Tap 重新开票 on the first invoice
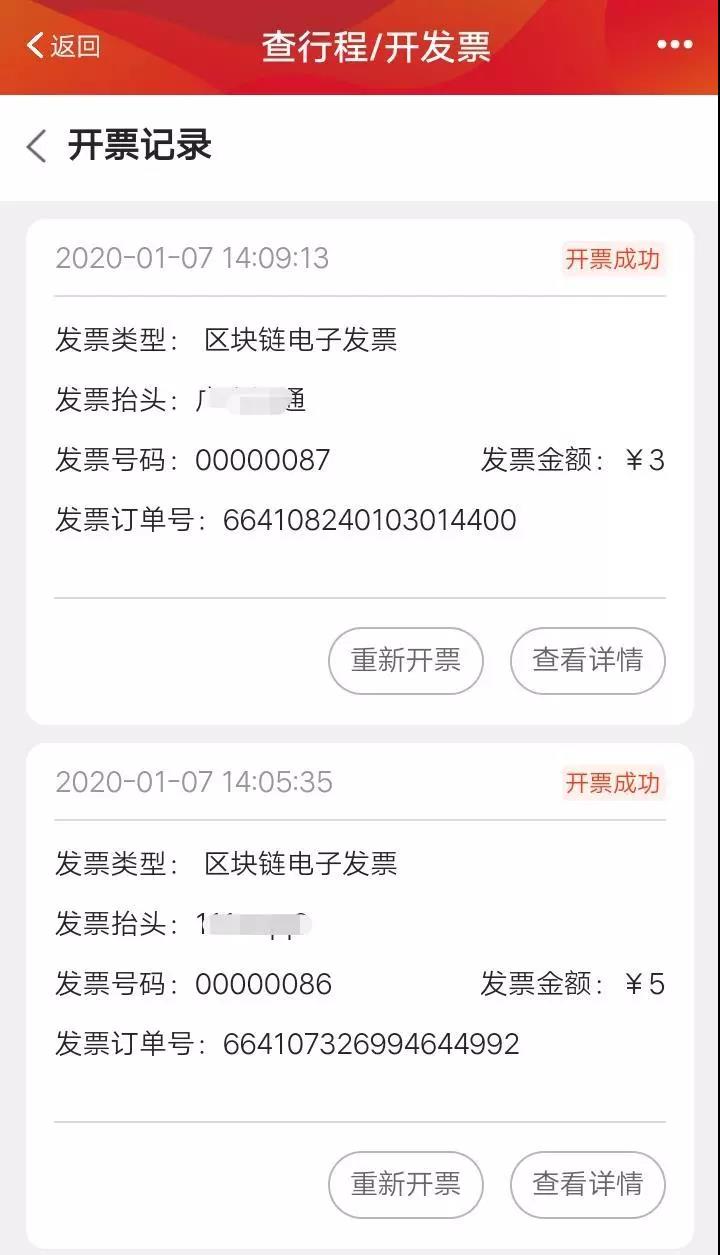This screenshot has width=720, height=1255. coord(405,660)
